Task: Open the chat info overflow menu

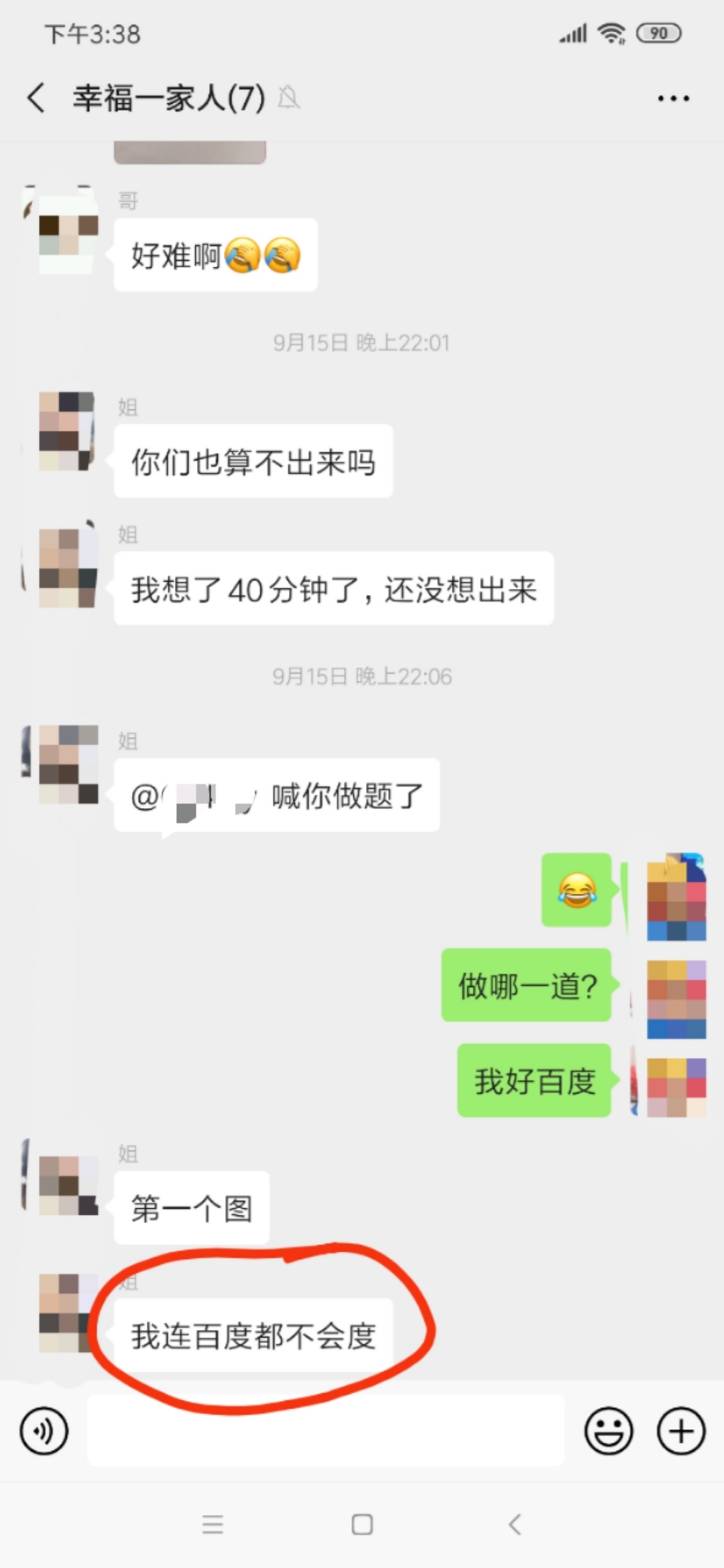Action: [x=673, y=99]
